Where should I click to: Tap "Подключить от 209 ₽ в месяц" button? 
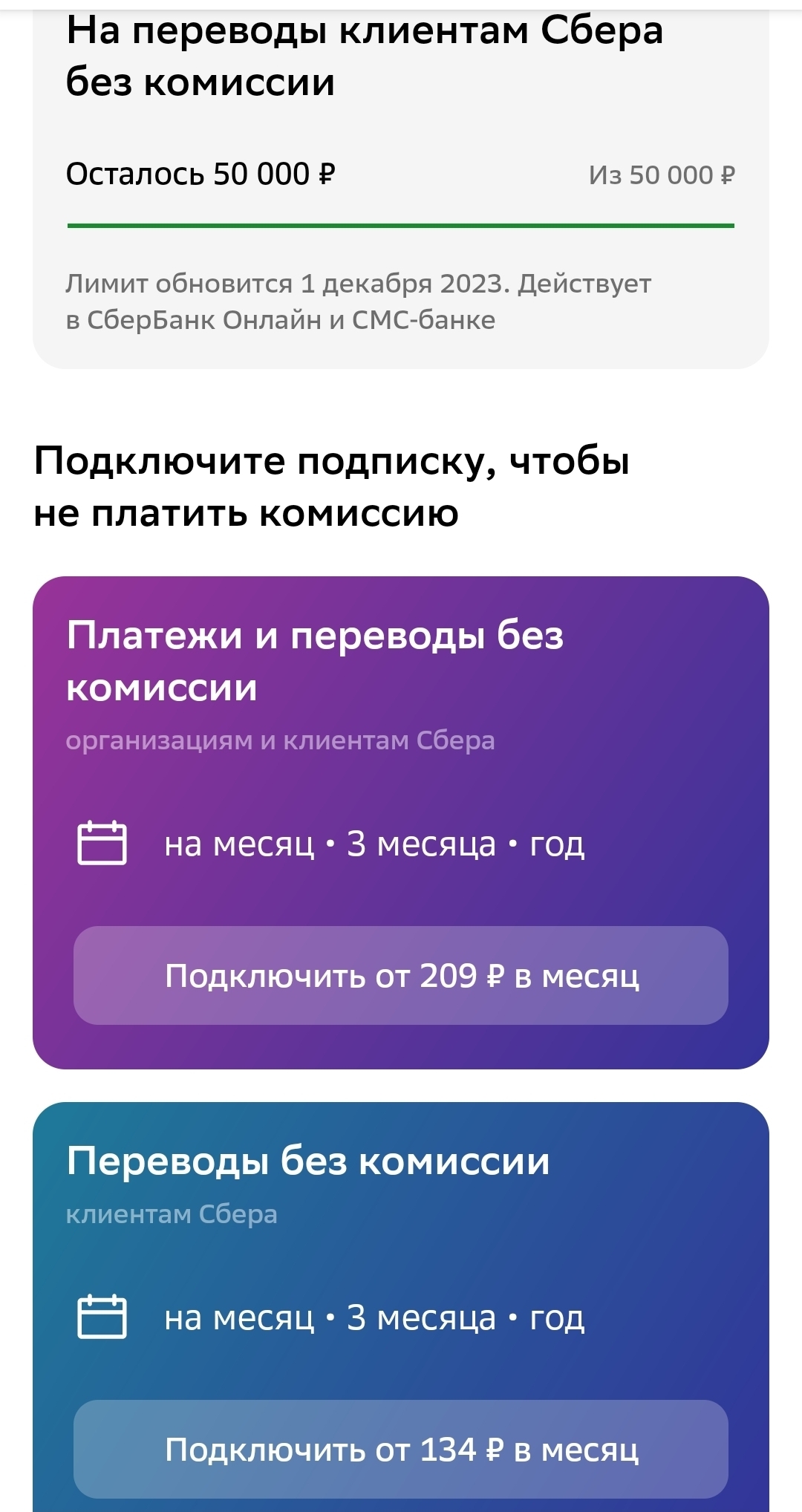(401, 975)
